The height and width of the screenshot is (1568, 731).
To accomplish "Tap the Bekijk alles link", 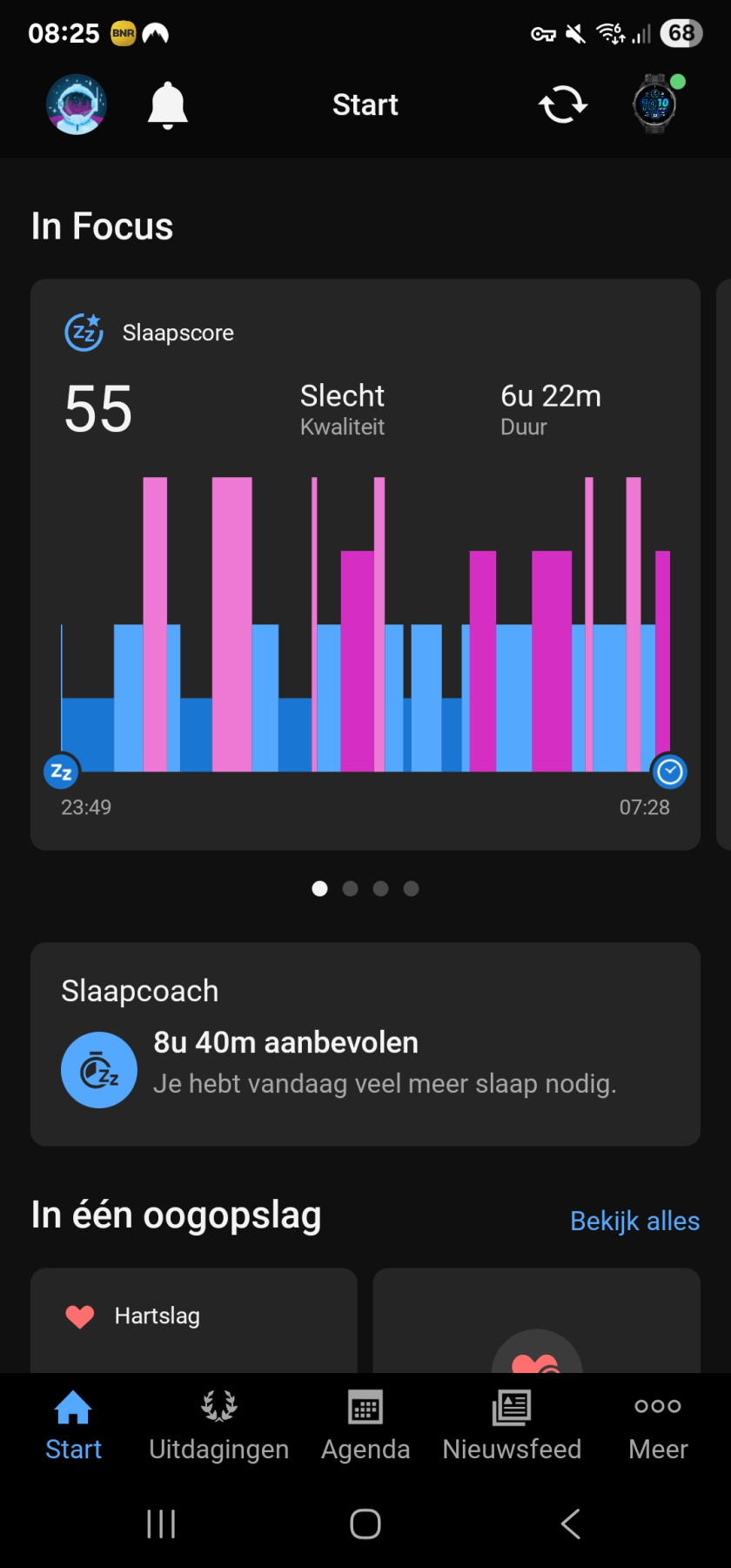I will coord(634,1221).
